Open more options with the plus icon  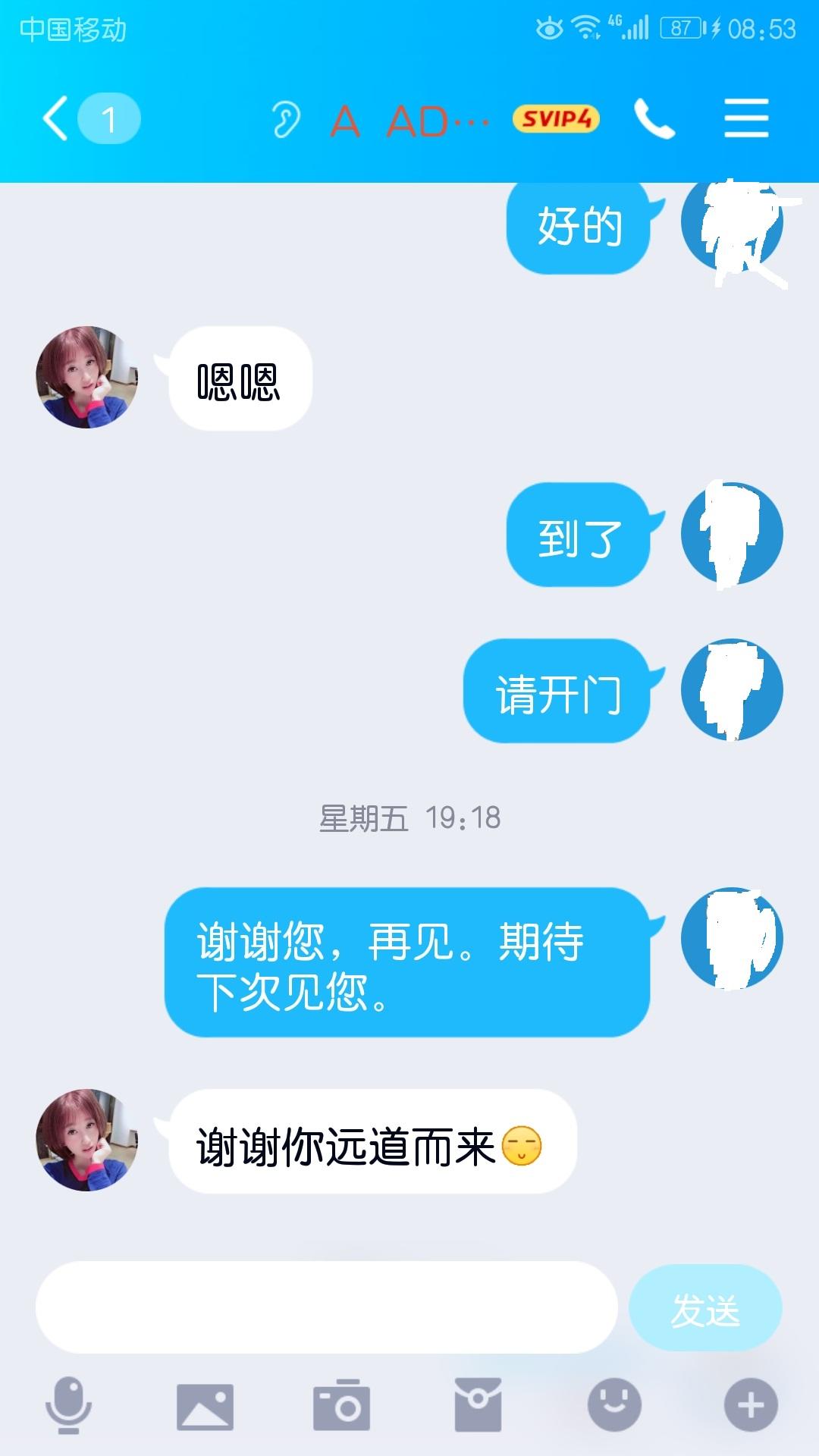click(x=751, y=1406)
